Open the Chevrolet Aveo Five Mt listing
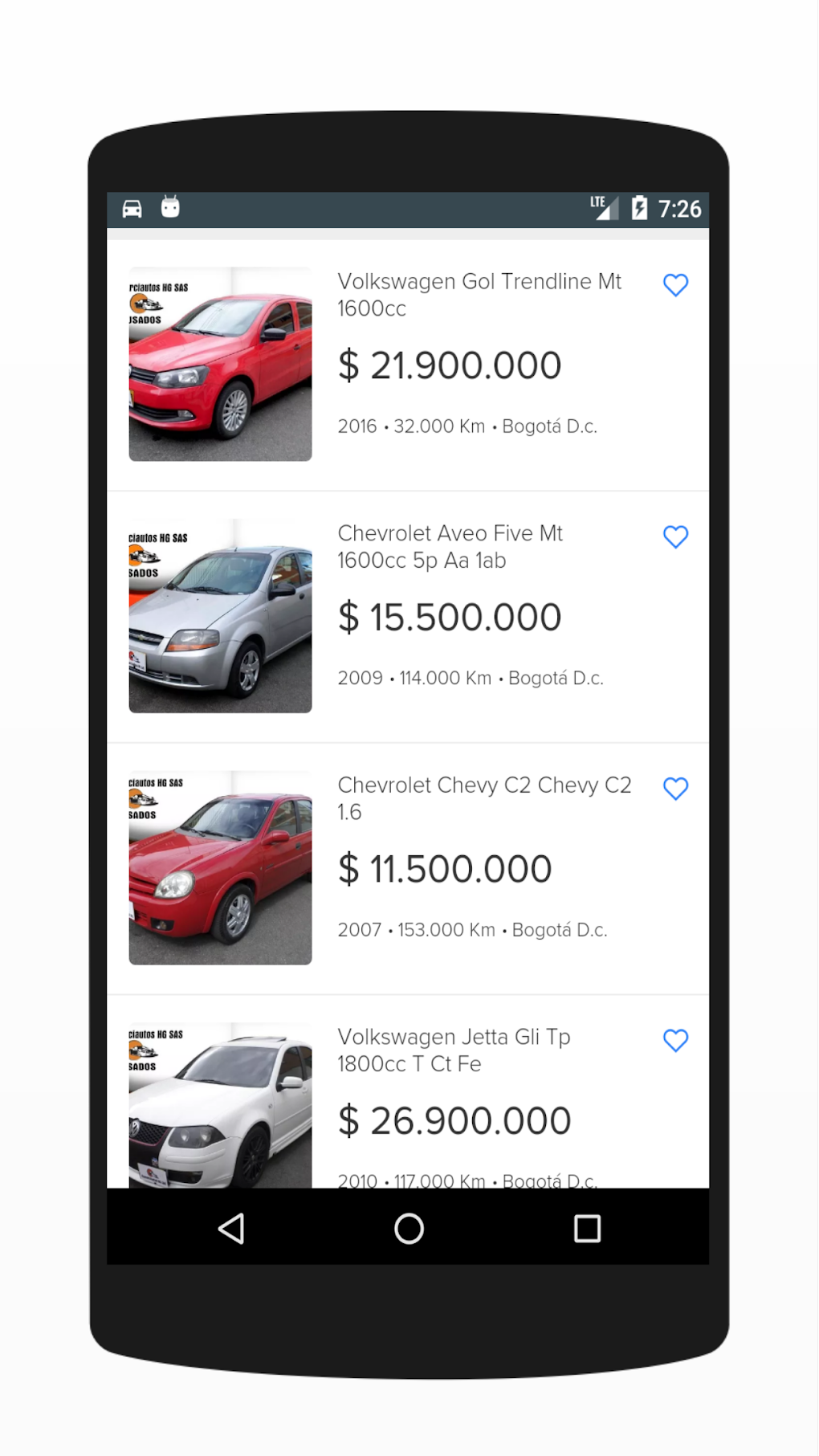This screenshot has width=819, height=1456. pyautogui.click(x=408, y=617)
